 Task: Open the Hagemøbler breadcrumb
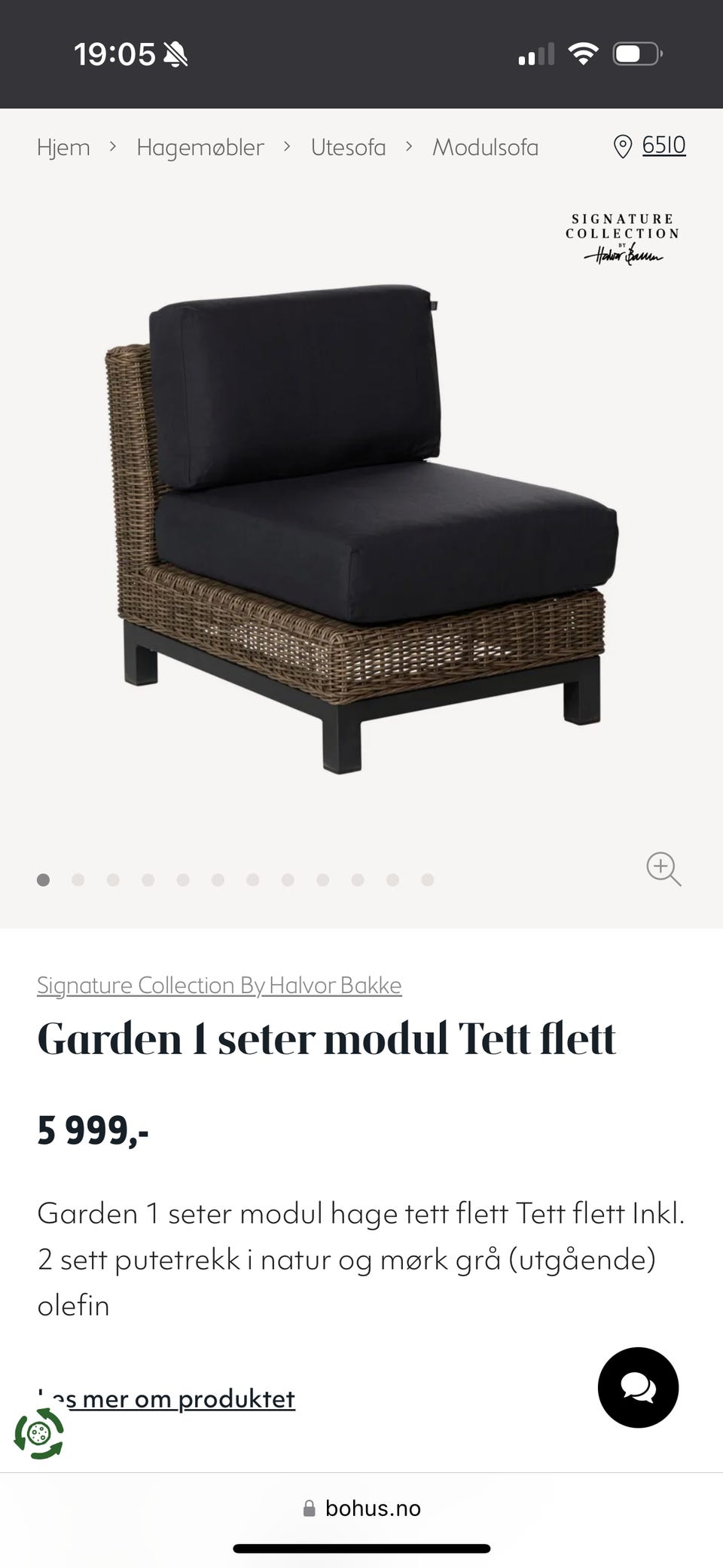pyautogui.click(x=200, y=147)
